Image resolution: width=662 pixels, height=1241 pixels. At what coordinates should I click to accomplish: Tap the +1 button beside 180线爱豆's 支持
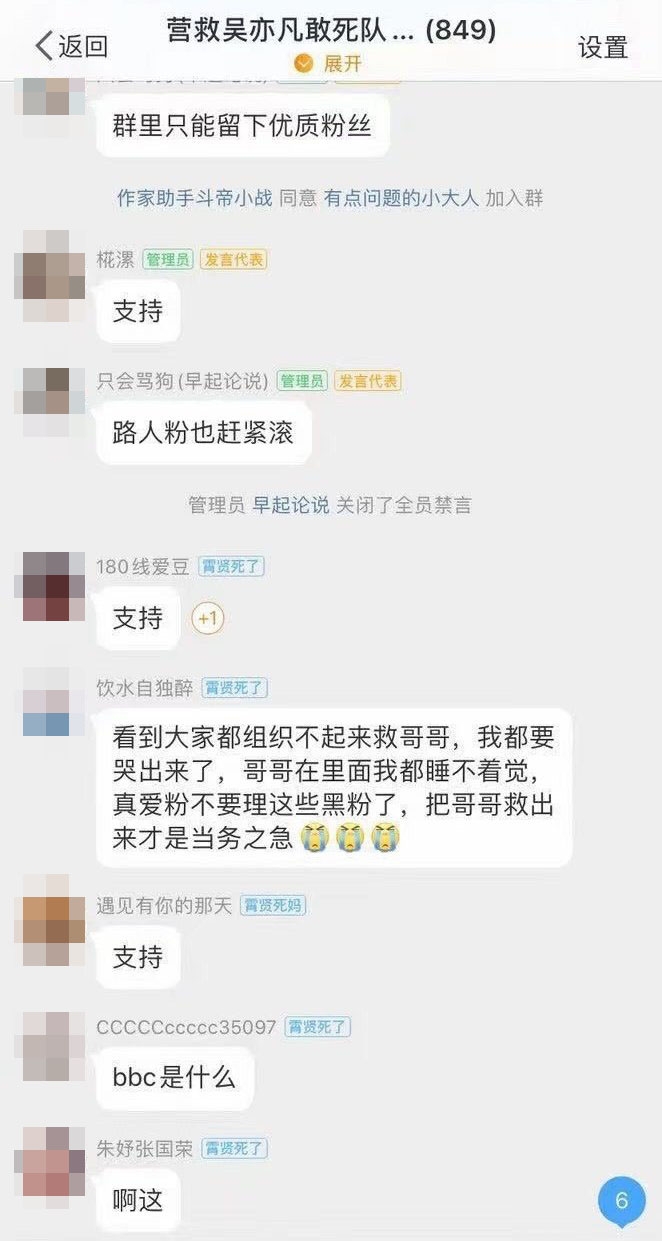point(207,619)
